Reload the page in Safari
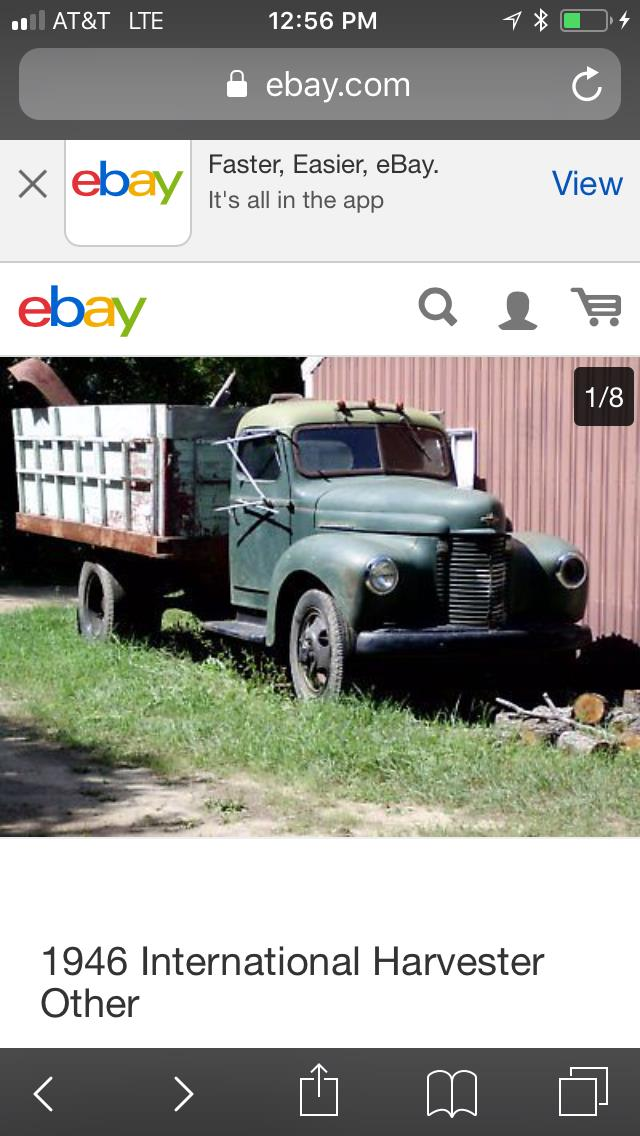The height and width of the screenshot is (1136, 640). point(587,85)
